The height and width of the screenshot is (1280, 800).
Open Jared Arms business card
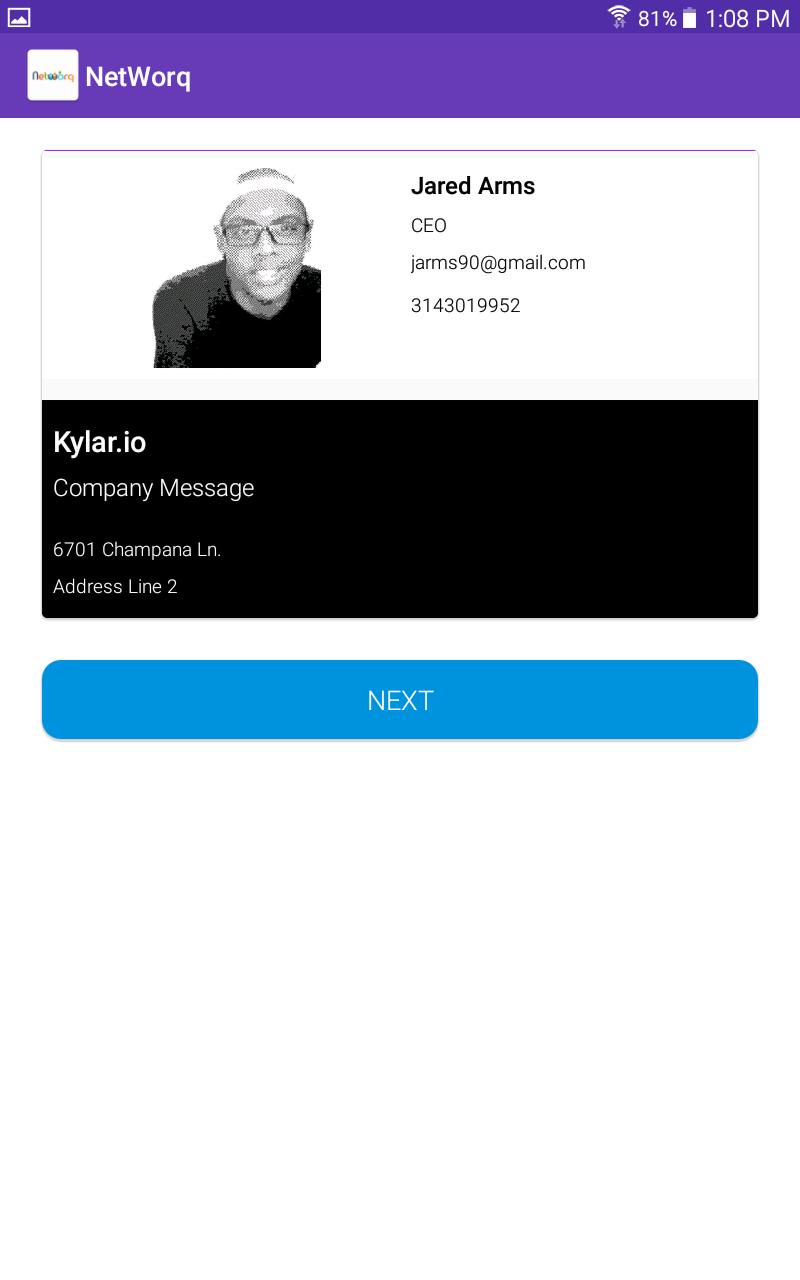400,384
